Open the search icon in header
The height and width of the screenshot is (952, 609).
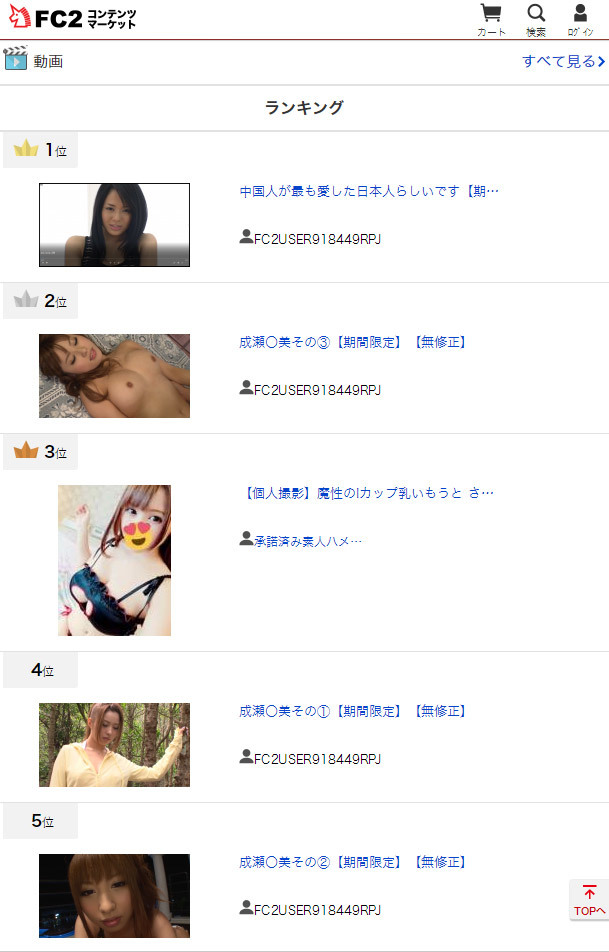(x=536, y=19)
